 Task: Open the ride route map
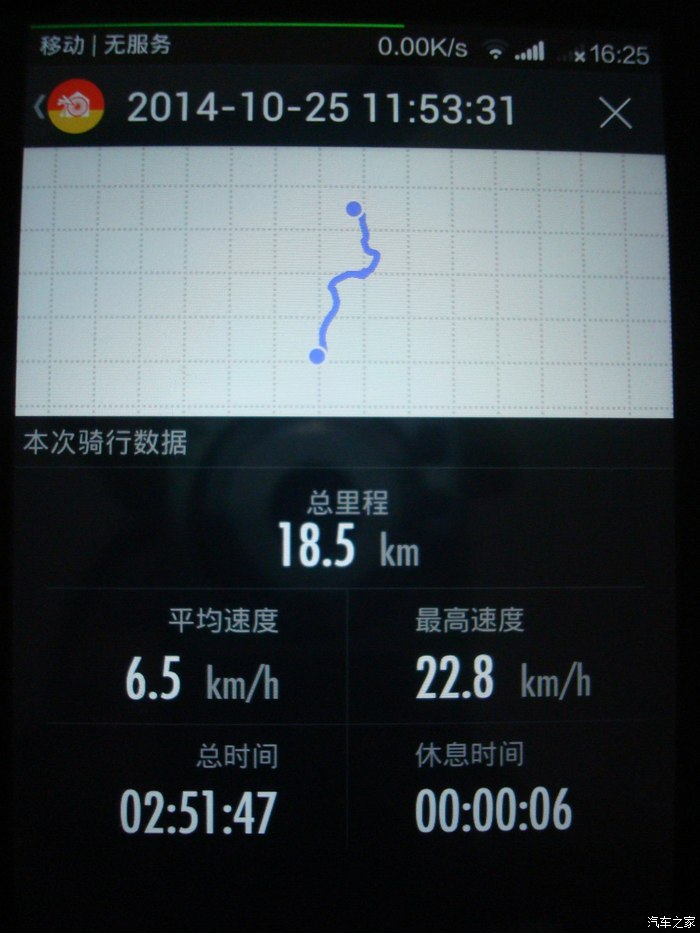coord(342,282)
